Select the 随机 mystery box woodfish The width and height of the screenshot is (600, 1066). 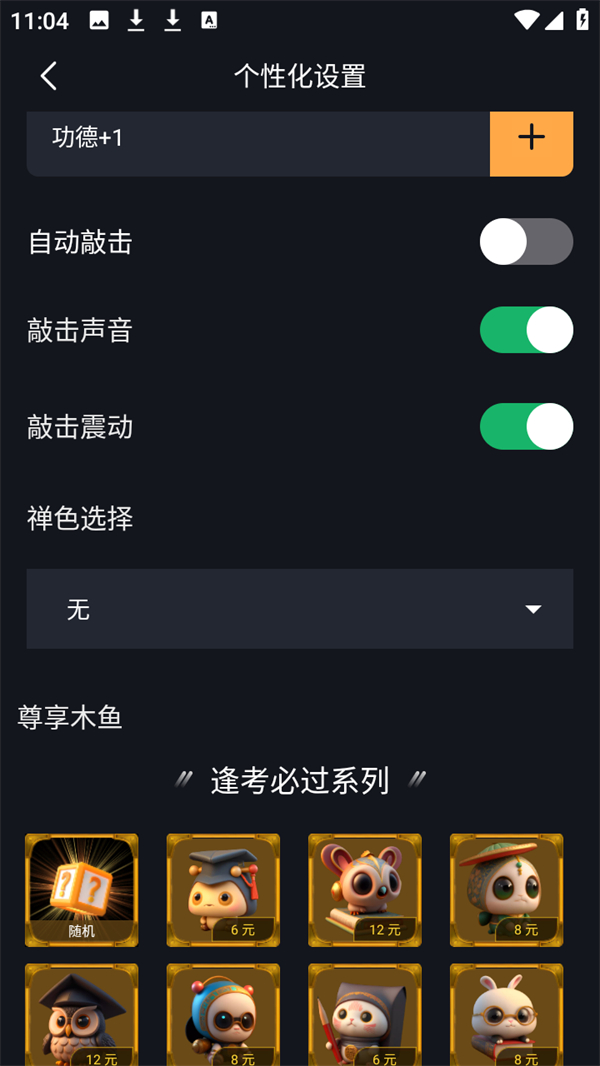82,890
